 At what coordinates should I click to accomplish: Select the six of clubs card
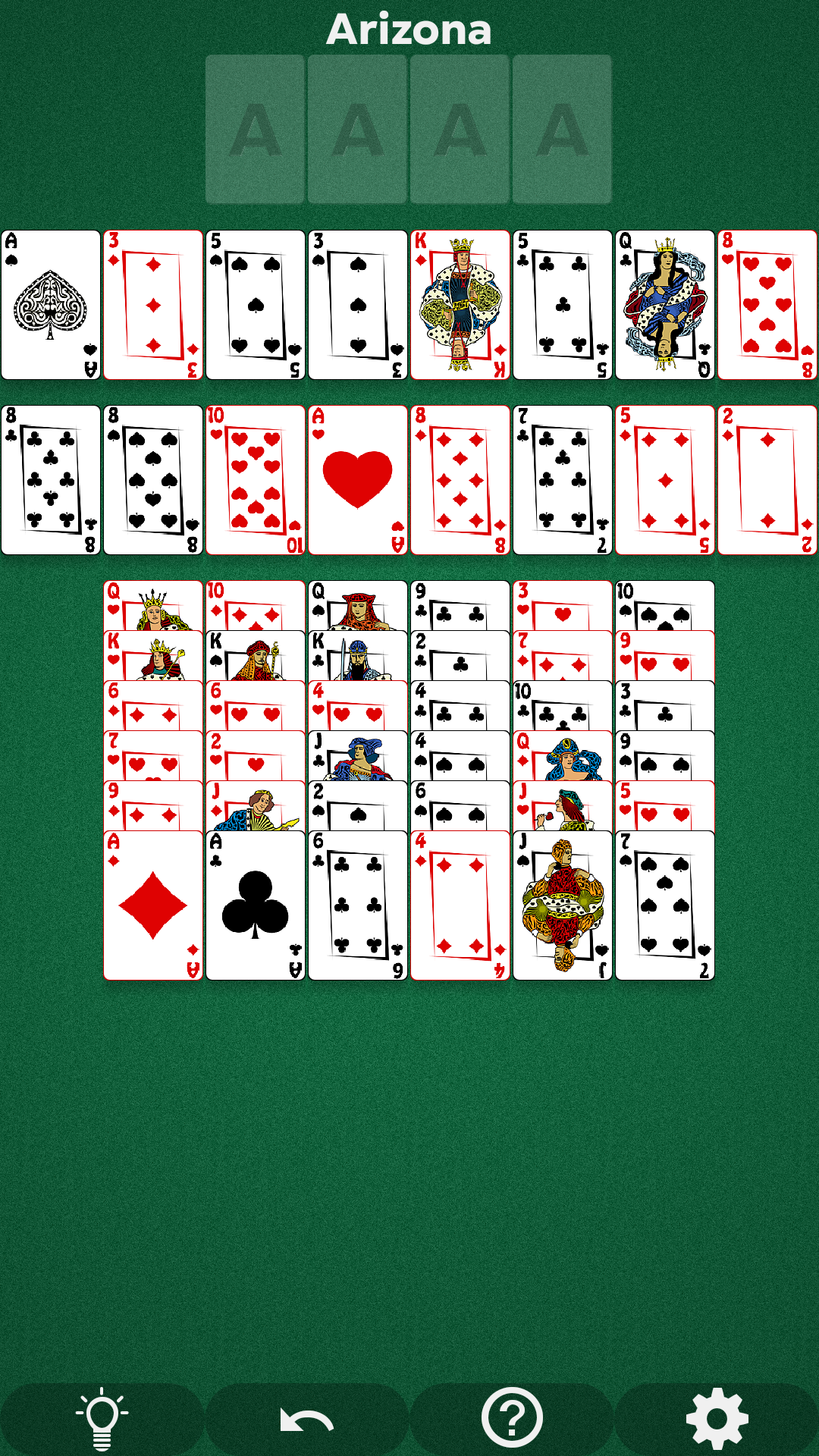pos(358,905)
